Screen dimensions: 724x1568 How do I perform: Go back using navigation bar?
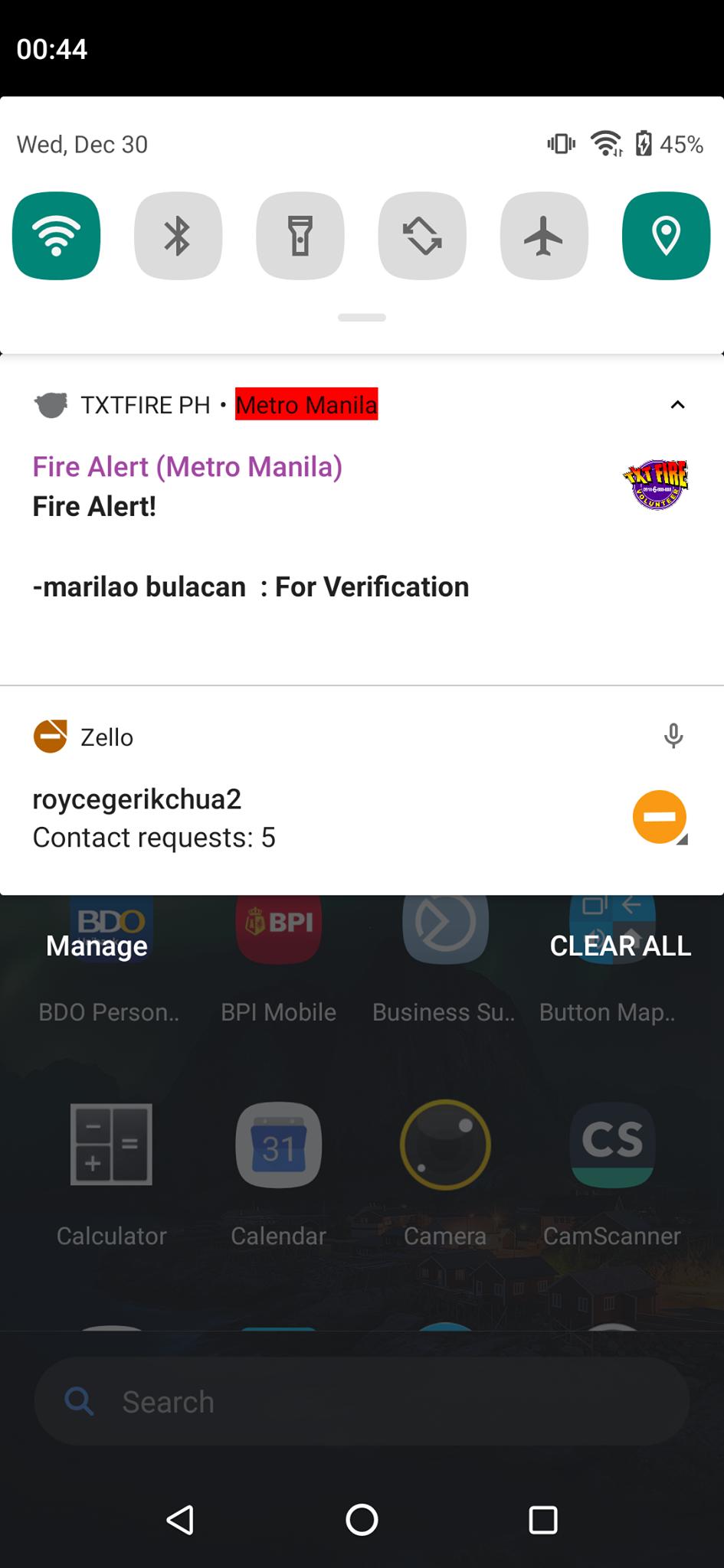[x=181, y=1520]
